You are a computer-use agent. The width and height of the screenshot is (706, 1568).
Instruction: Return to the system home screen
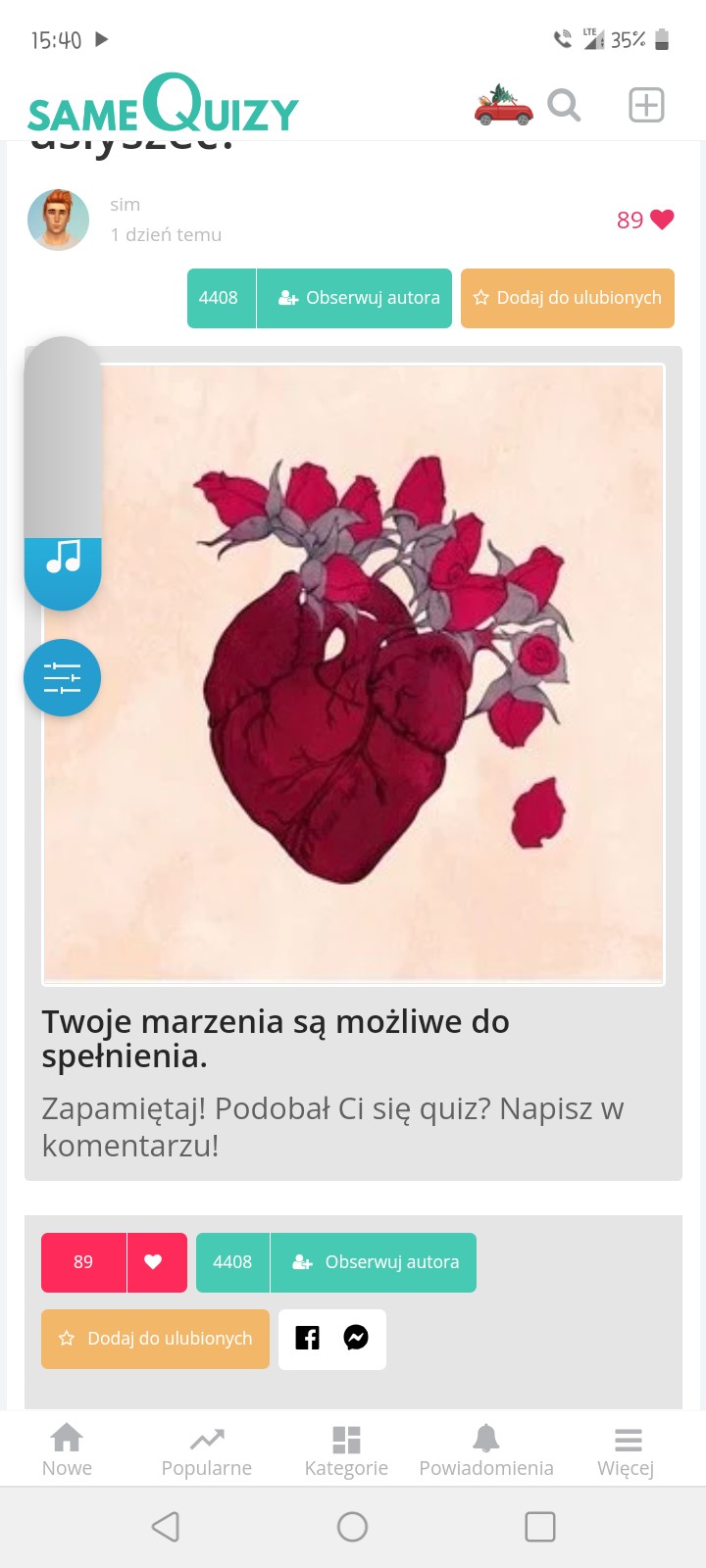[x=352, y=1527]
